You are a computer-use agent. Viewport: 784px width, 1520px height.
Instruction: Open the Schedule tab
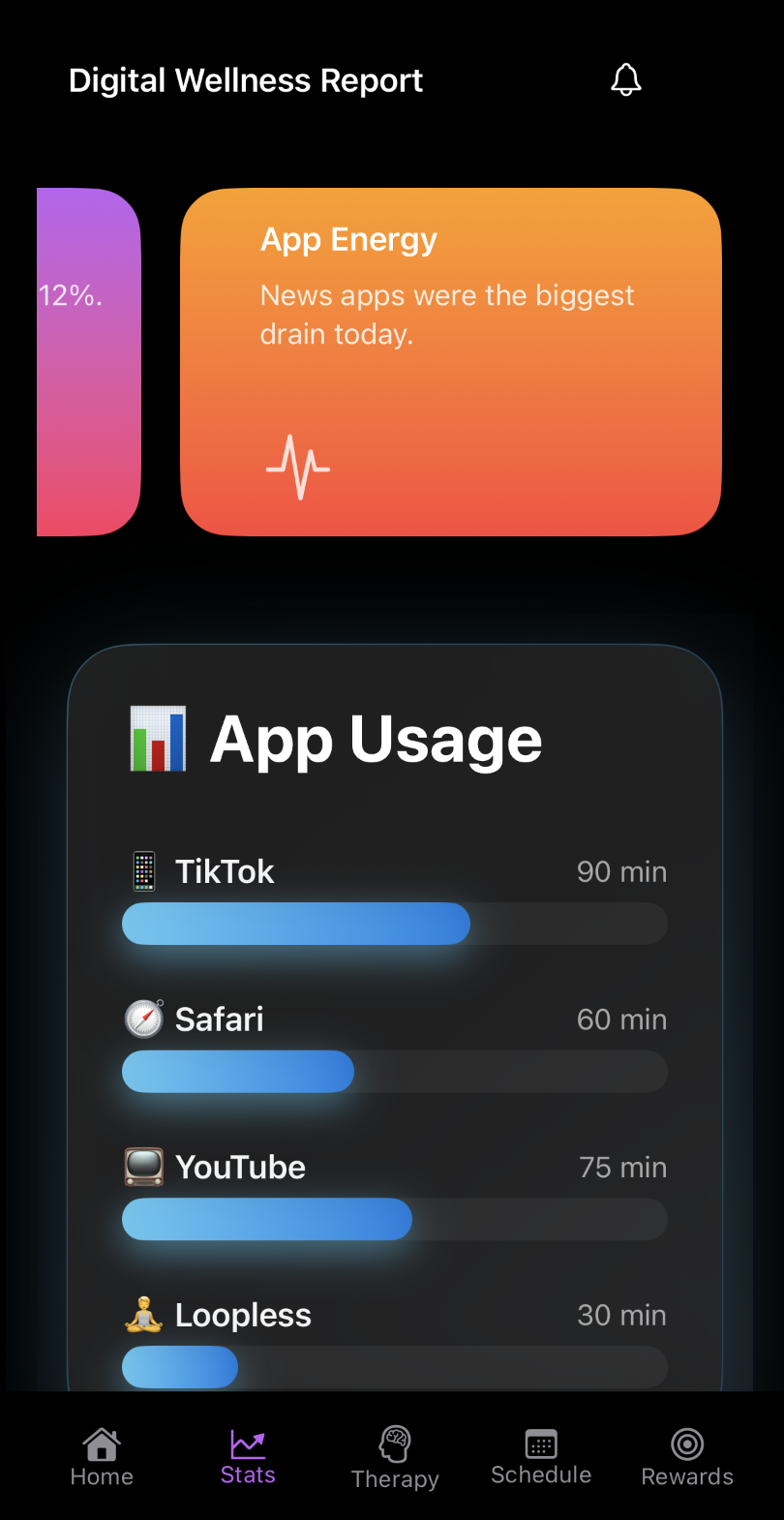pyautogui.click(x=541, y=1457)
